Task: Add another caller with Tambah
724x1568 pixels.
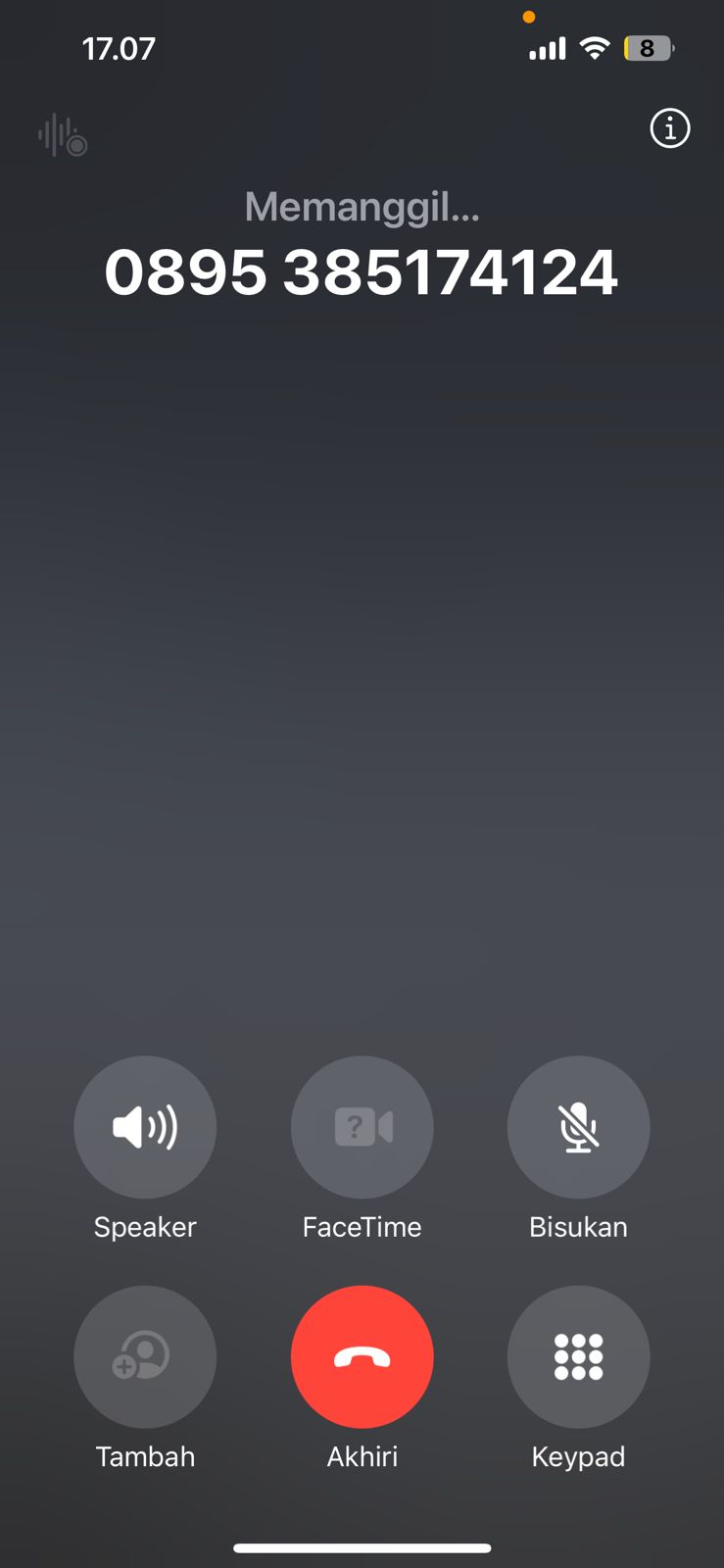Action: 145,1356
